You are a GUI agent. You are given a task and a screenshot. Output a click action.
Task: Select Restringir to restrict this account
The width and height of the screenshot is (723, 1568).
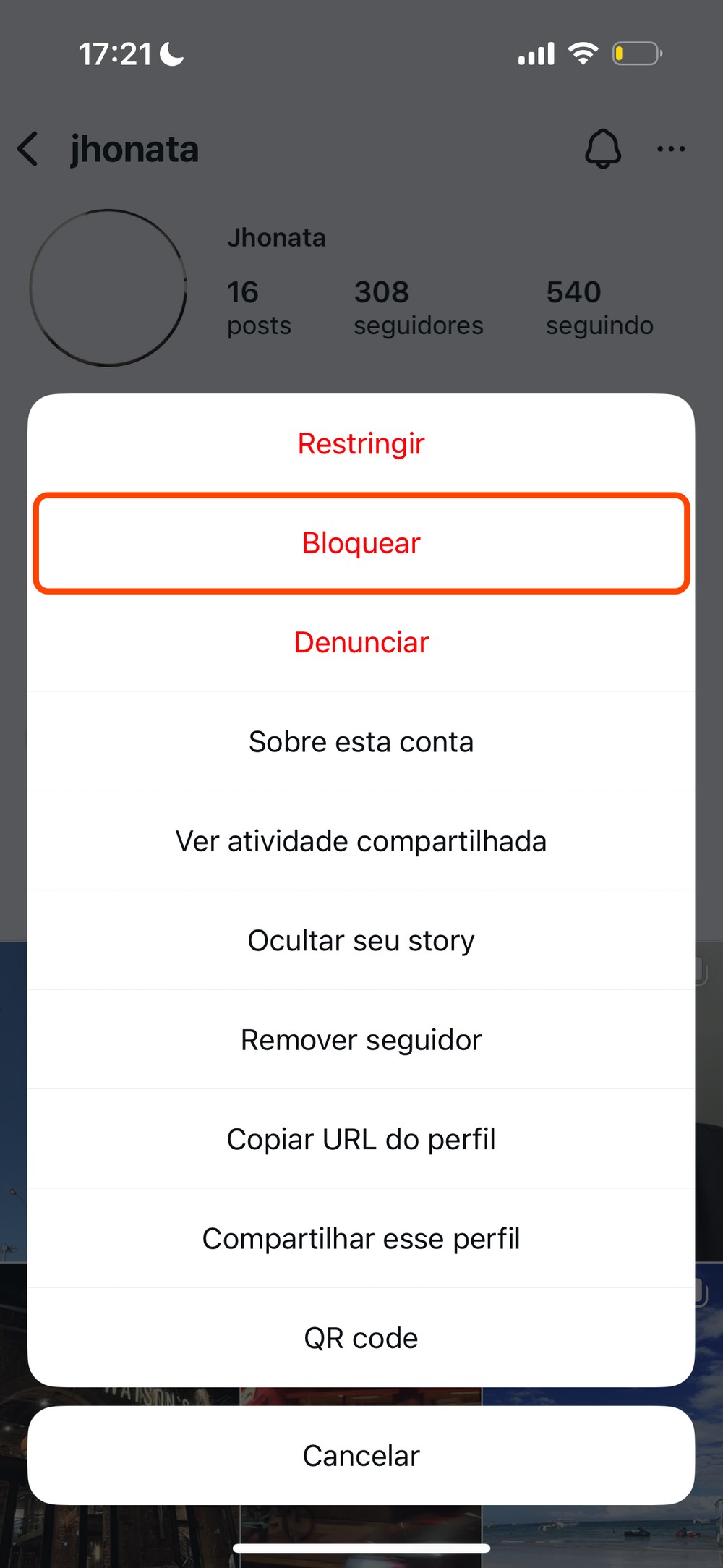pos(361,443)
